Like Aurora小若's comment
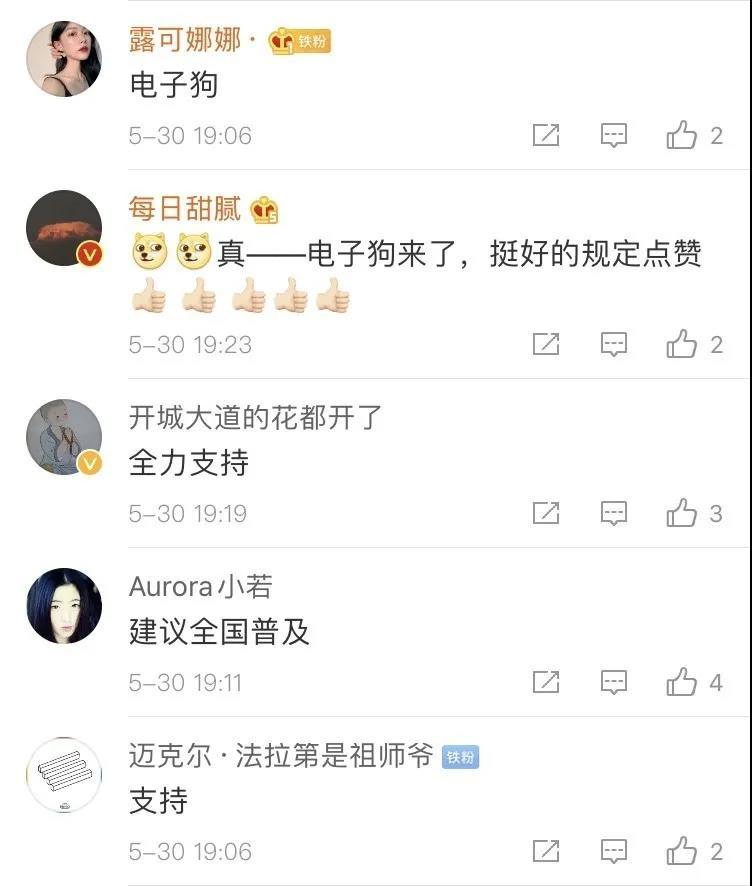 pos(683,682)
